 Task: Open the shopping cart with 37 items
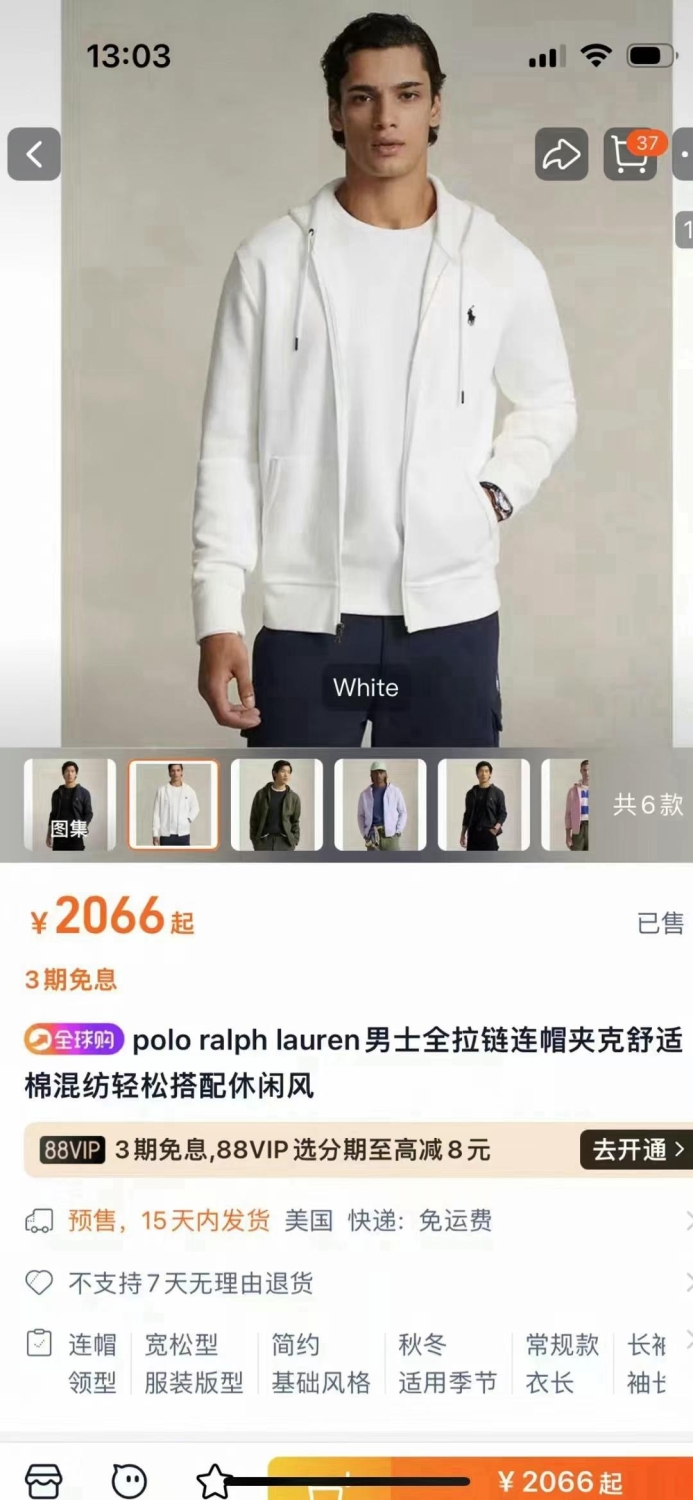click(631, 154)
